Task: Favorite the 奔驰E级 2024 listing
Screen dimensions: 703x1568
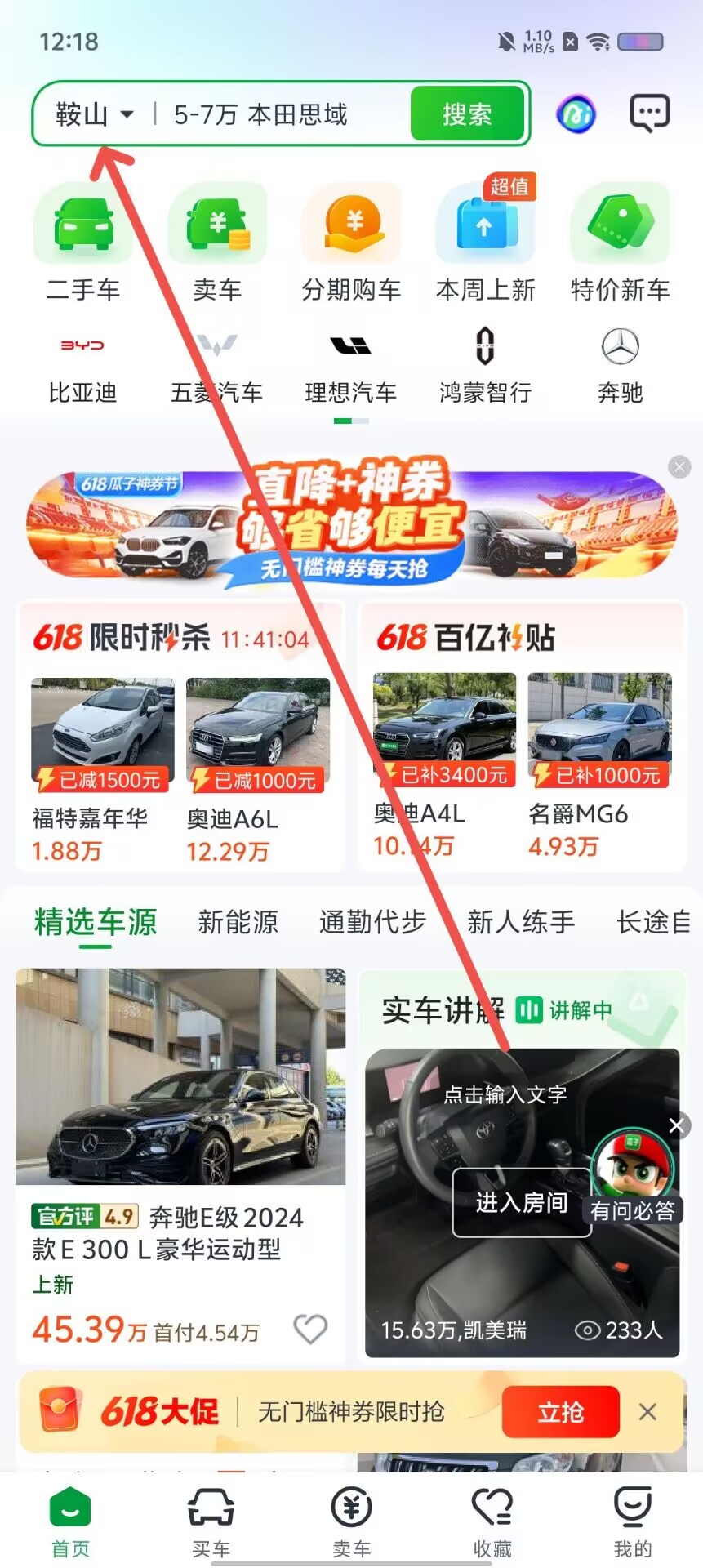Action: (310, 1330)
